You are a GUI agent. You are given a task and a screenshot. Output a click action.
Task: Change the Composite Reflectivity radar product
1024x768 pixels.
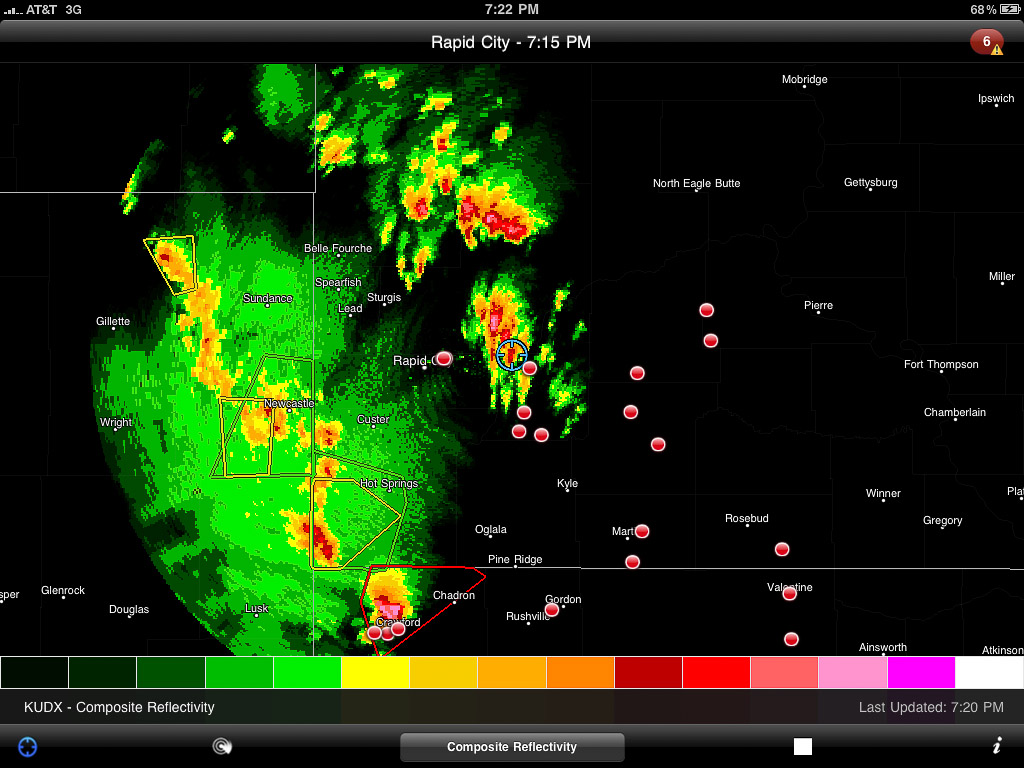coord(512,747)
